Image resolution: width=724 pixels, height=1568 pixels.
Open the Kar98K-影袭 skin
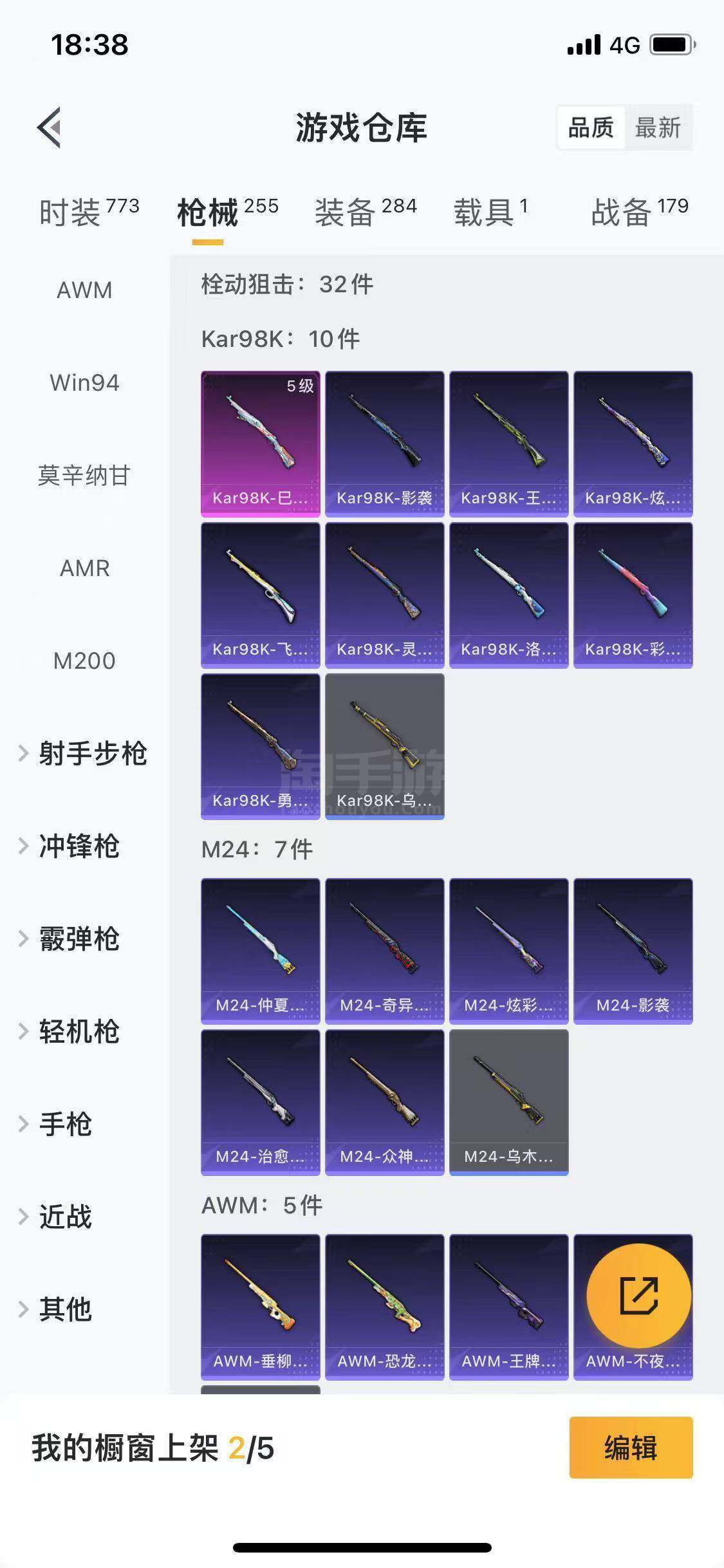pos(384,443)
